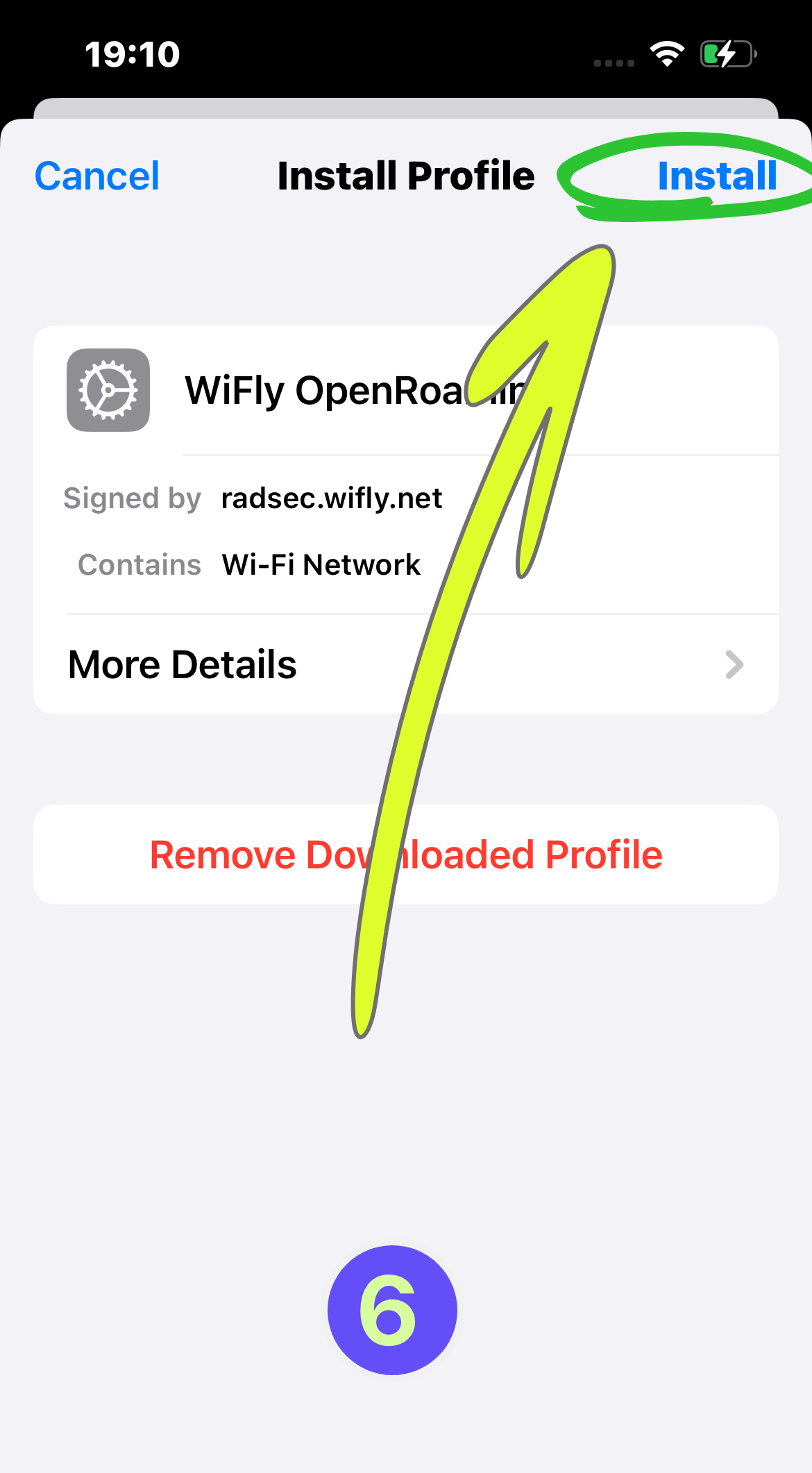Image resolution: width=812 pixels, height=1473 pixels.
Task: Tap Install to install the profile
Action: click(x=717, y=176)
